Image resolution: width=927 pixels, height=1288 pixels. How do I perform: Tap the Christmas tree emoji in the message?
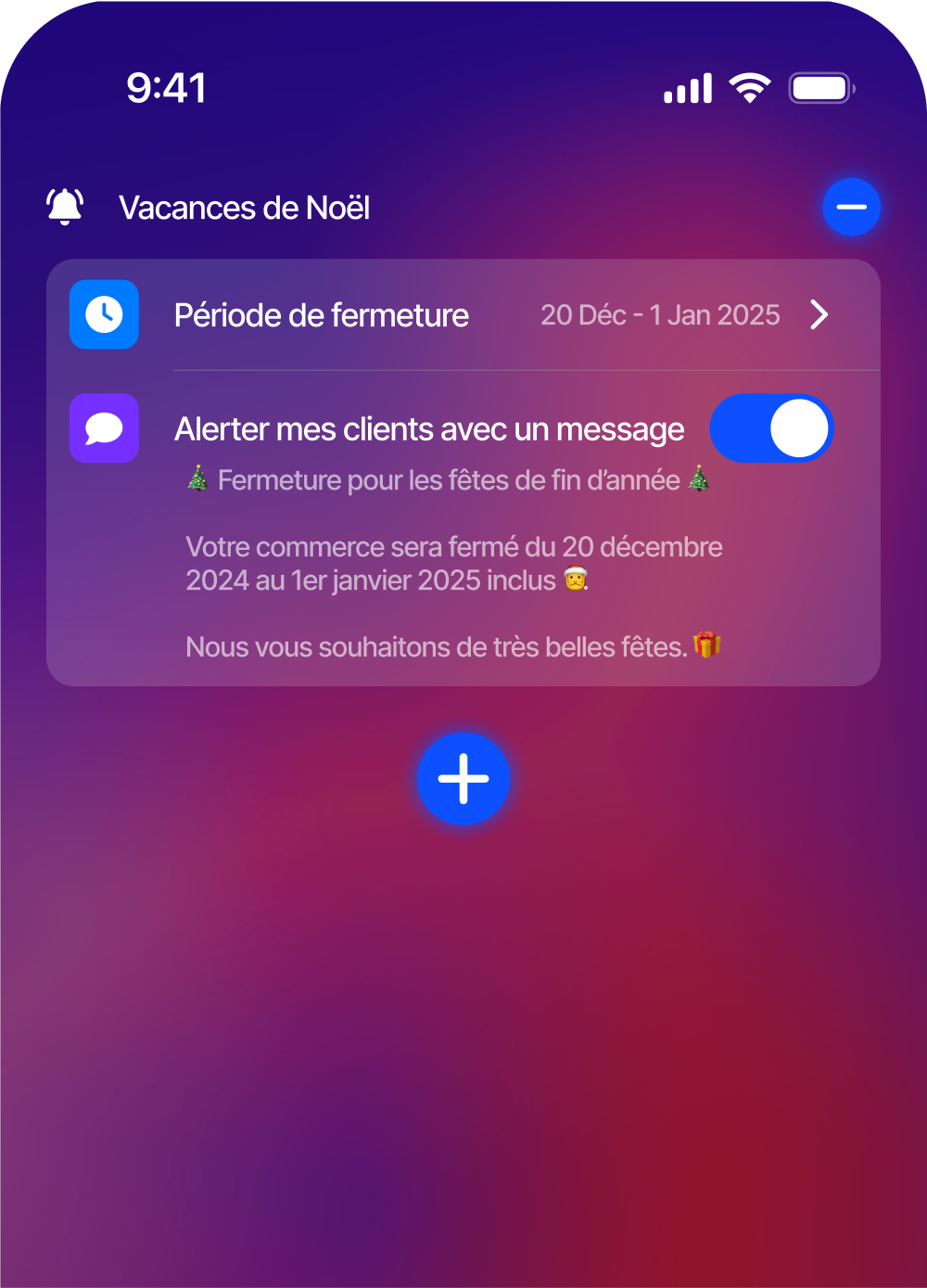[x=195, y=479]
